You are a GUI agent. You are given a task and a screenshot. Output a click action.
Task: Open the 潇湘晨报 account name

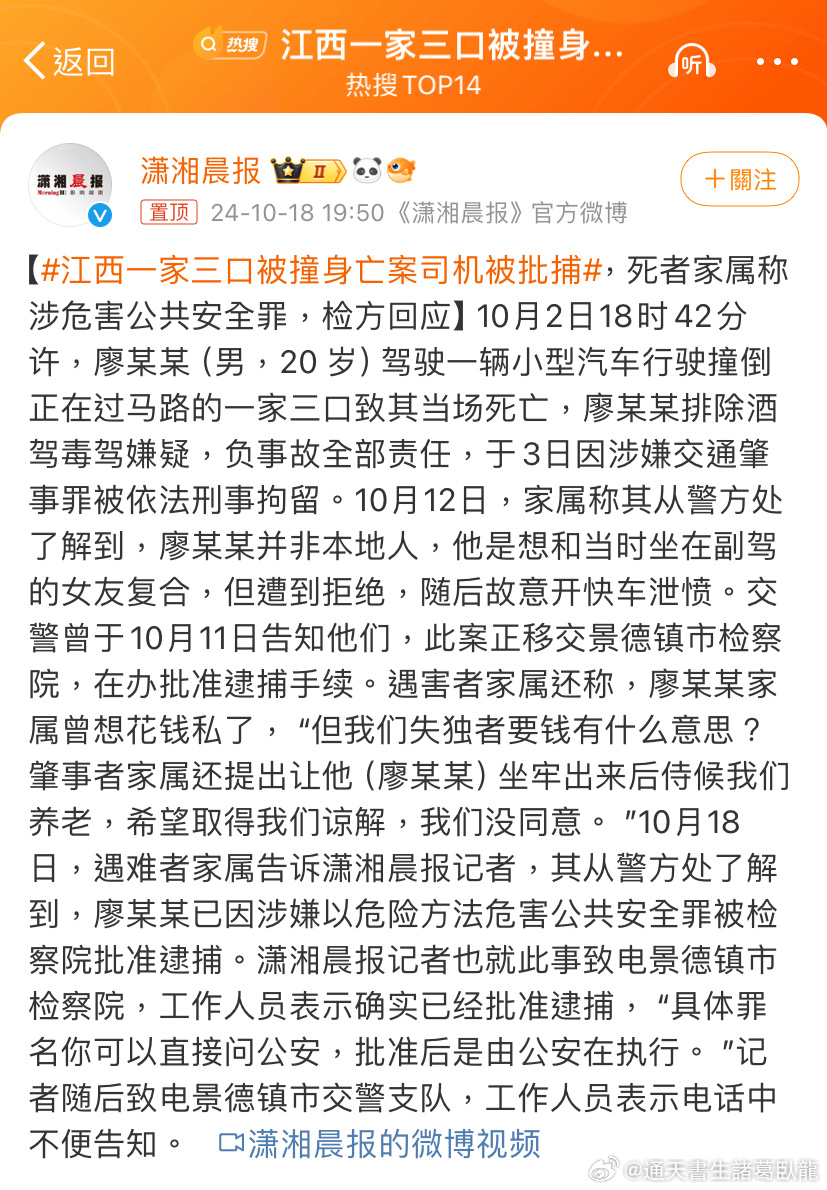click(x=200, y=171)
